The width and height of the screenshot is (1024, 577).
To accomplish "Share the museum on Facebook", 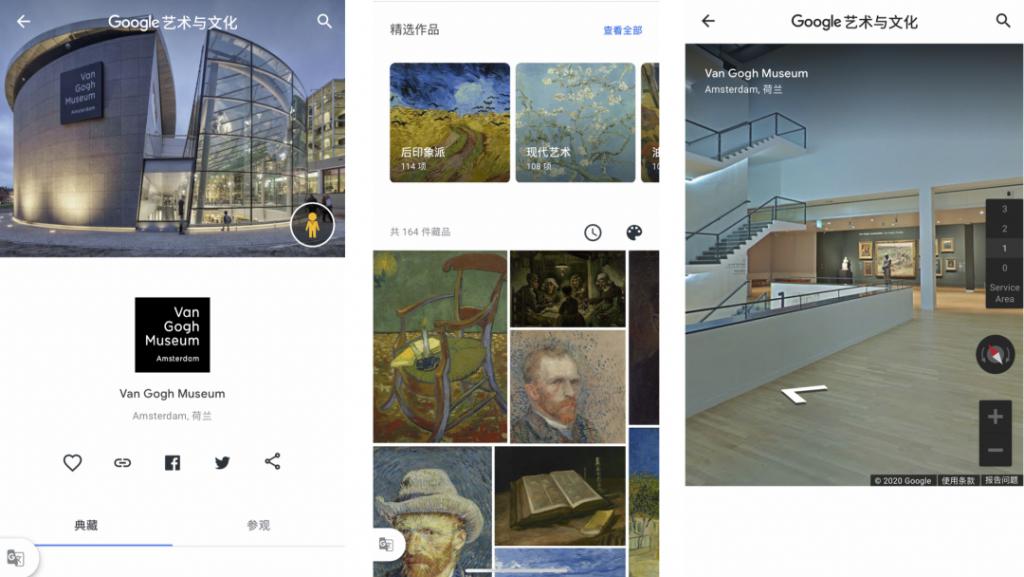I will (172, 462).
